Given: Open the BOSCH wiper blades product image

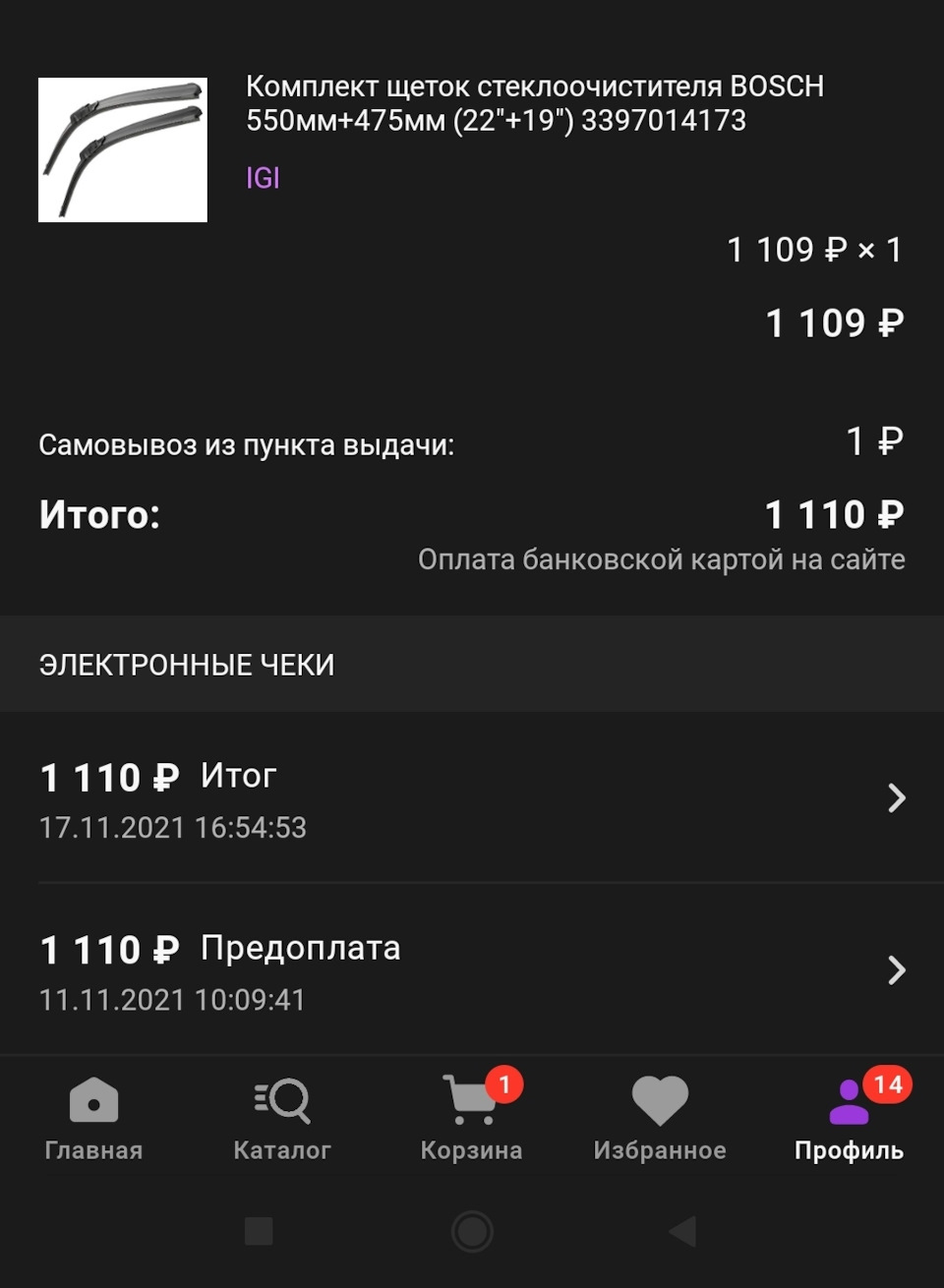Looking at the screenshot, I should [x=123, y=149].
